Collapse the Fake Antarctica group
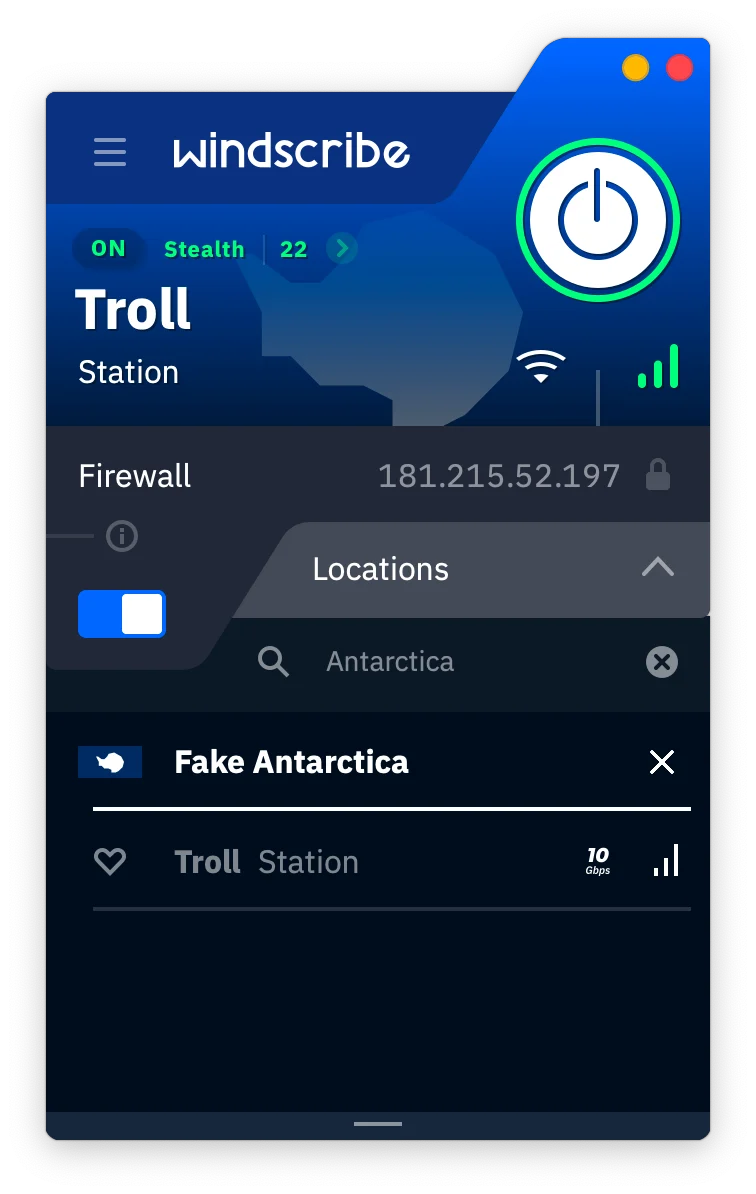This screenshot has height=1194, width=756. click(661, 763)
